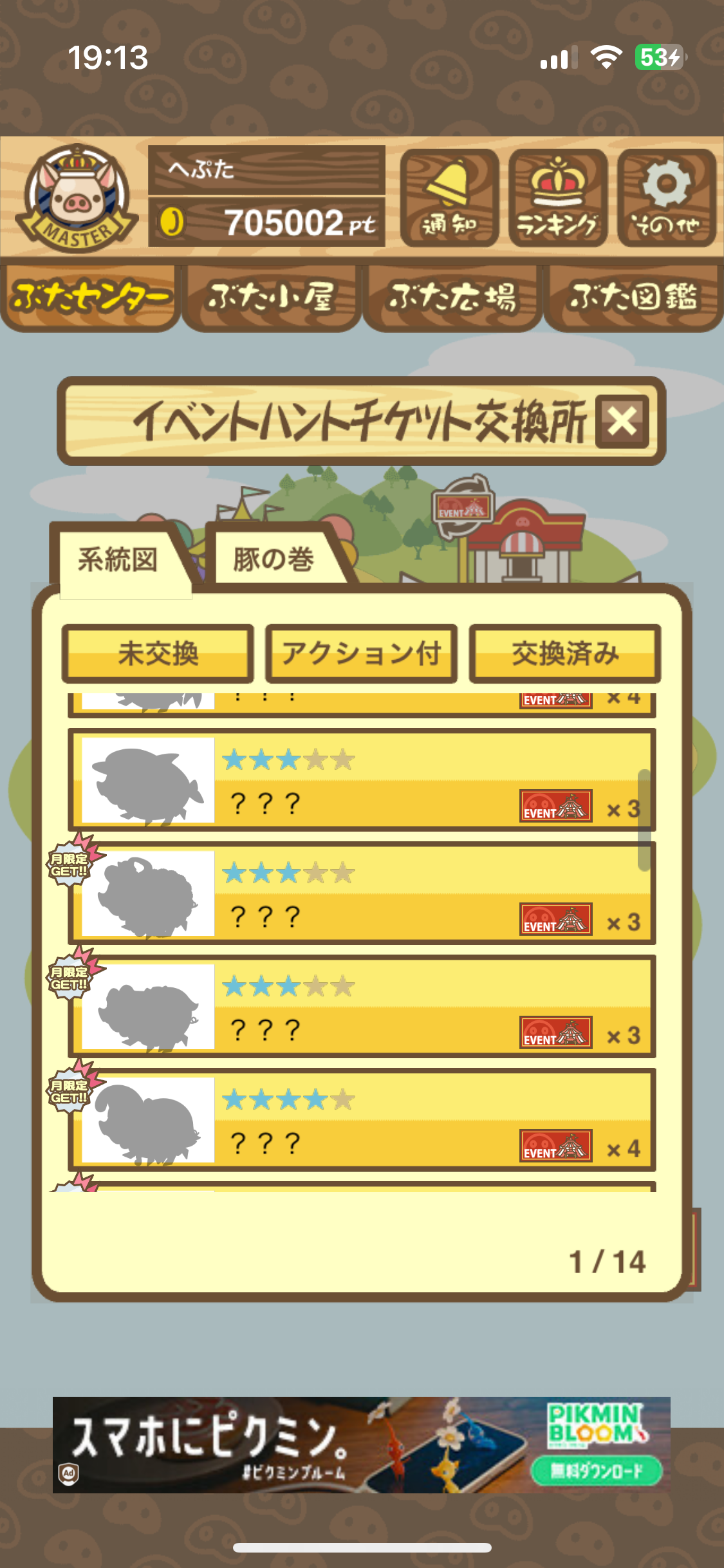Open the ぶた図鑑 tab
Screen dimensions: 724x1568
[633, 297]
